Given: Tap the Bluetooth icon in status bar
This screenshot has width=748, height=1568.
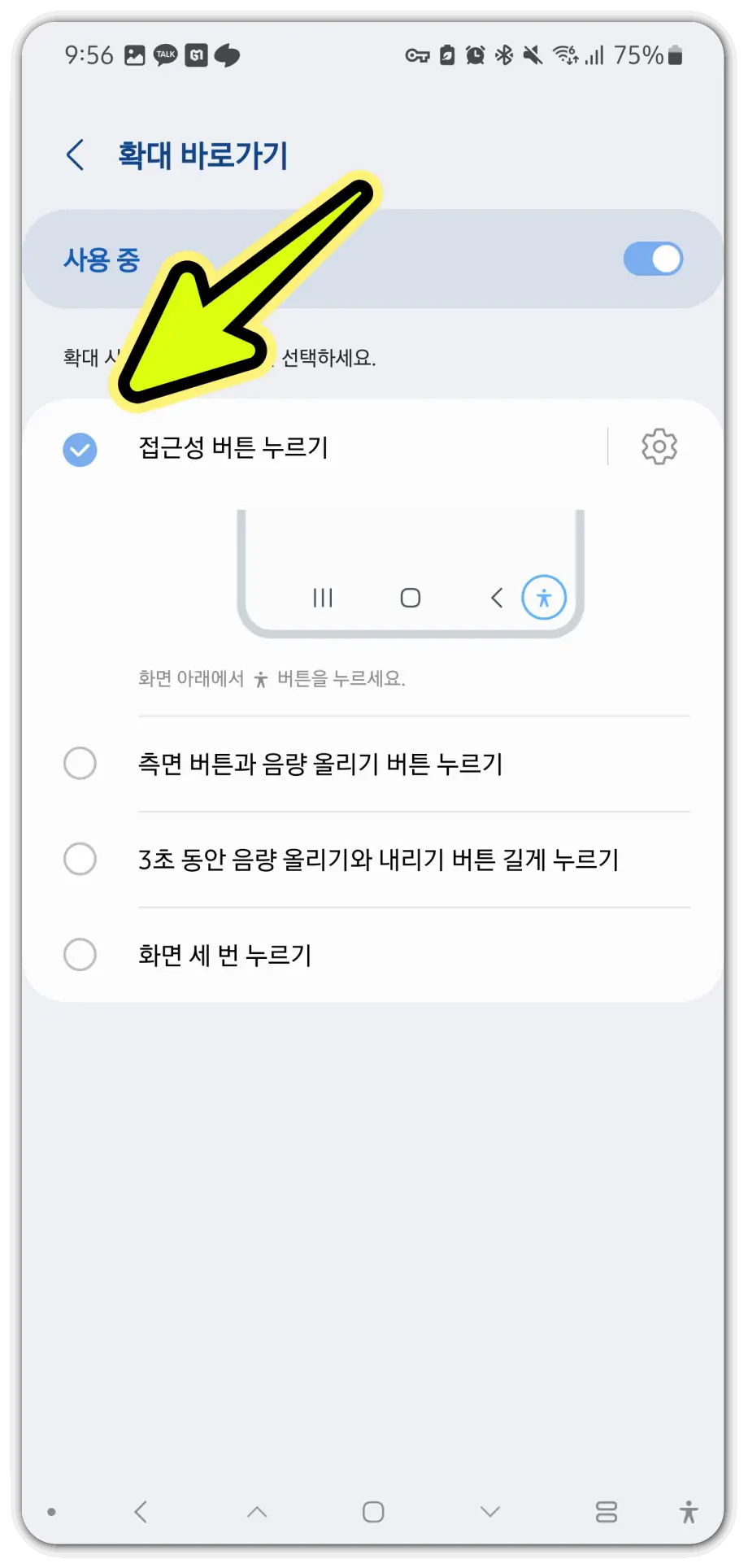Looking at the screenshot, I should [x=506, y=55].
